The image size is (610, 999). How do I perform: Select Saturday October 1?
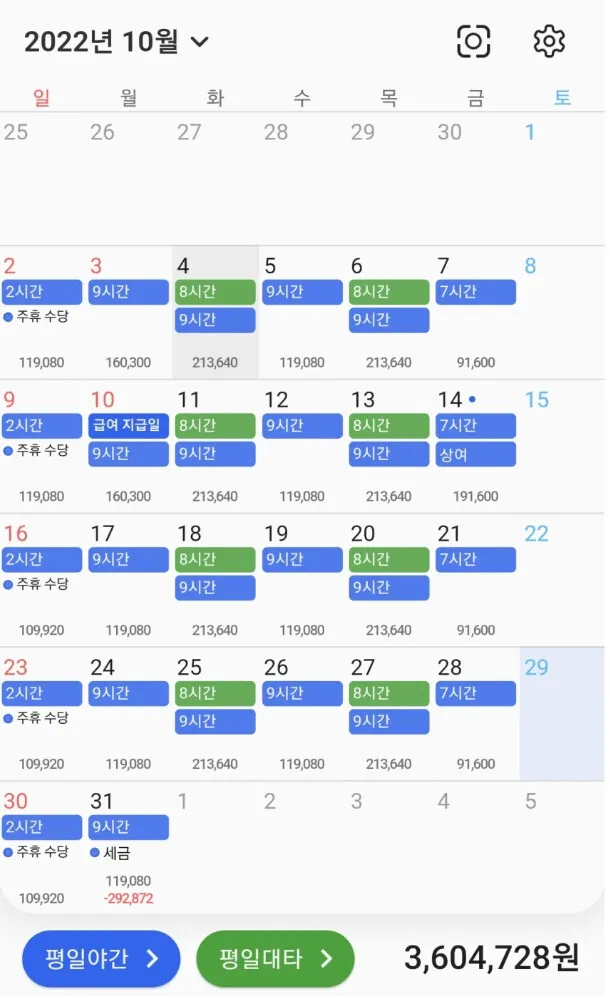pos(562,178)
